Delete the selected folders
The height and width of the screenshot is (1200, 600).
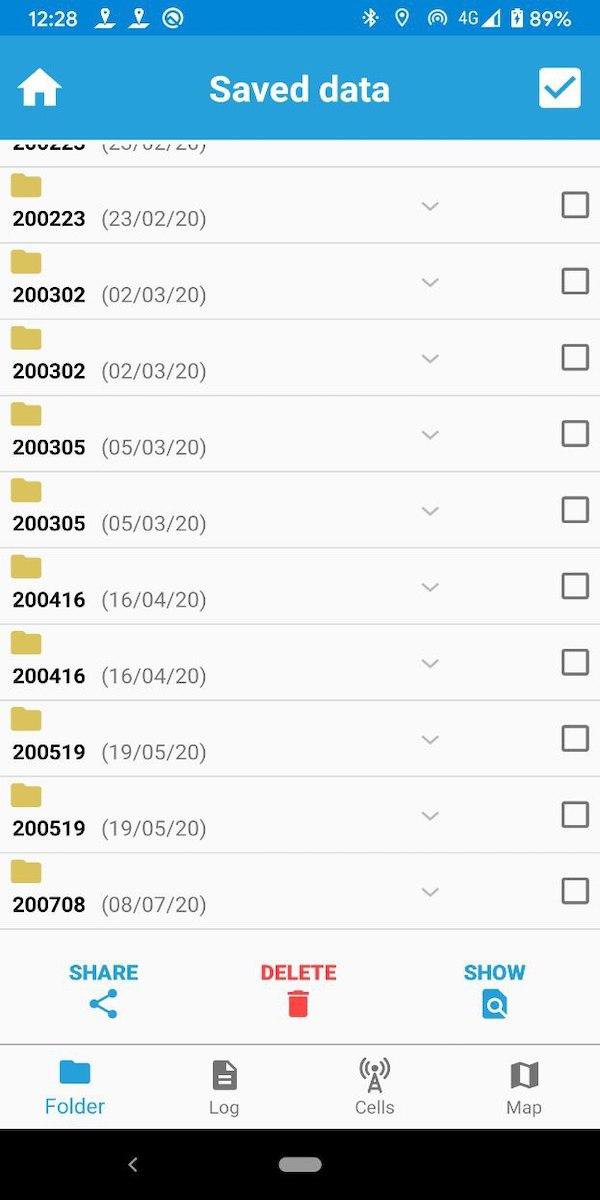click(x=298, y=990)
